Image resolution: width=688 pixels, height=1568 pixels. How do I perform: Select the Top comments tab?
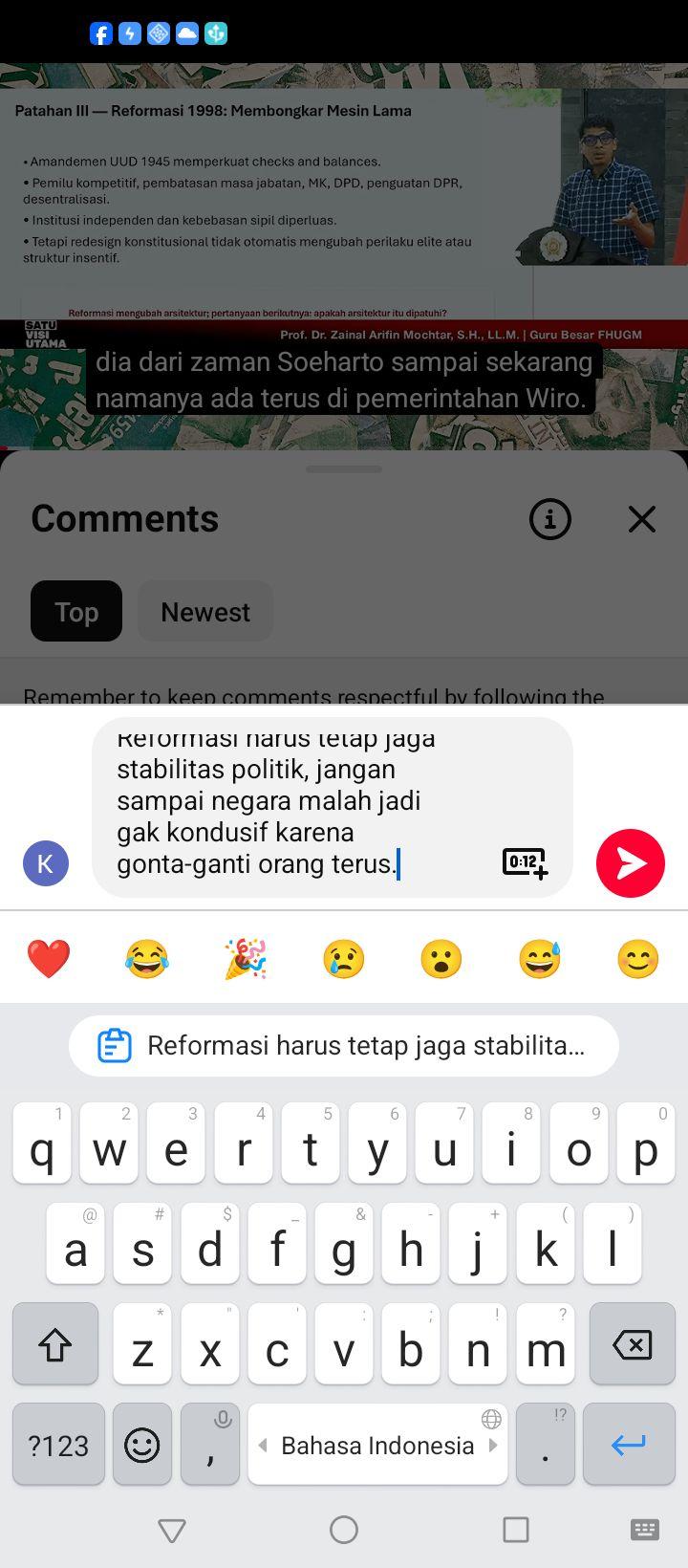[x=76, y=611]
